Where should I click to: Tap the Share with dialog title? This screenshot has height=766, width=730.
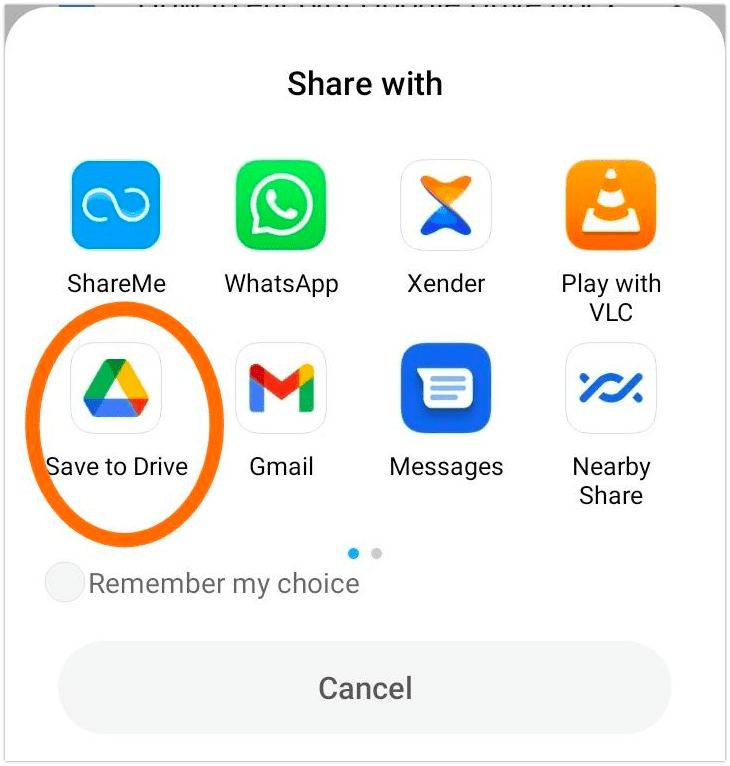365,84
